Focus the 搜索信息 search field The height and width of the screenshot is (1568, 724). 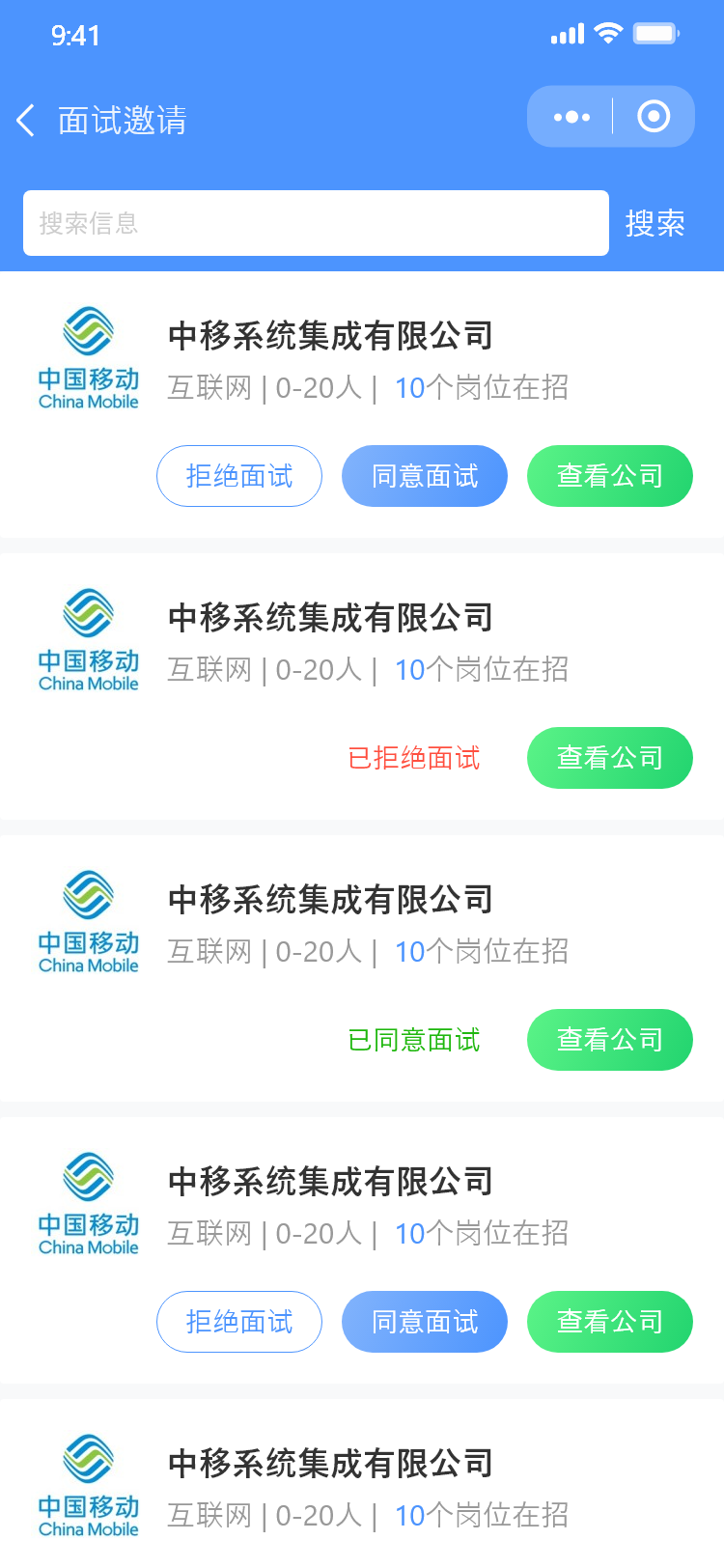click(x=316, y=223)
